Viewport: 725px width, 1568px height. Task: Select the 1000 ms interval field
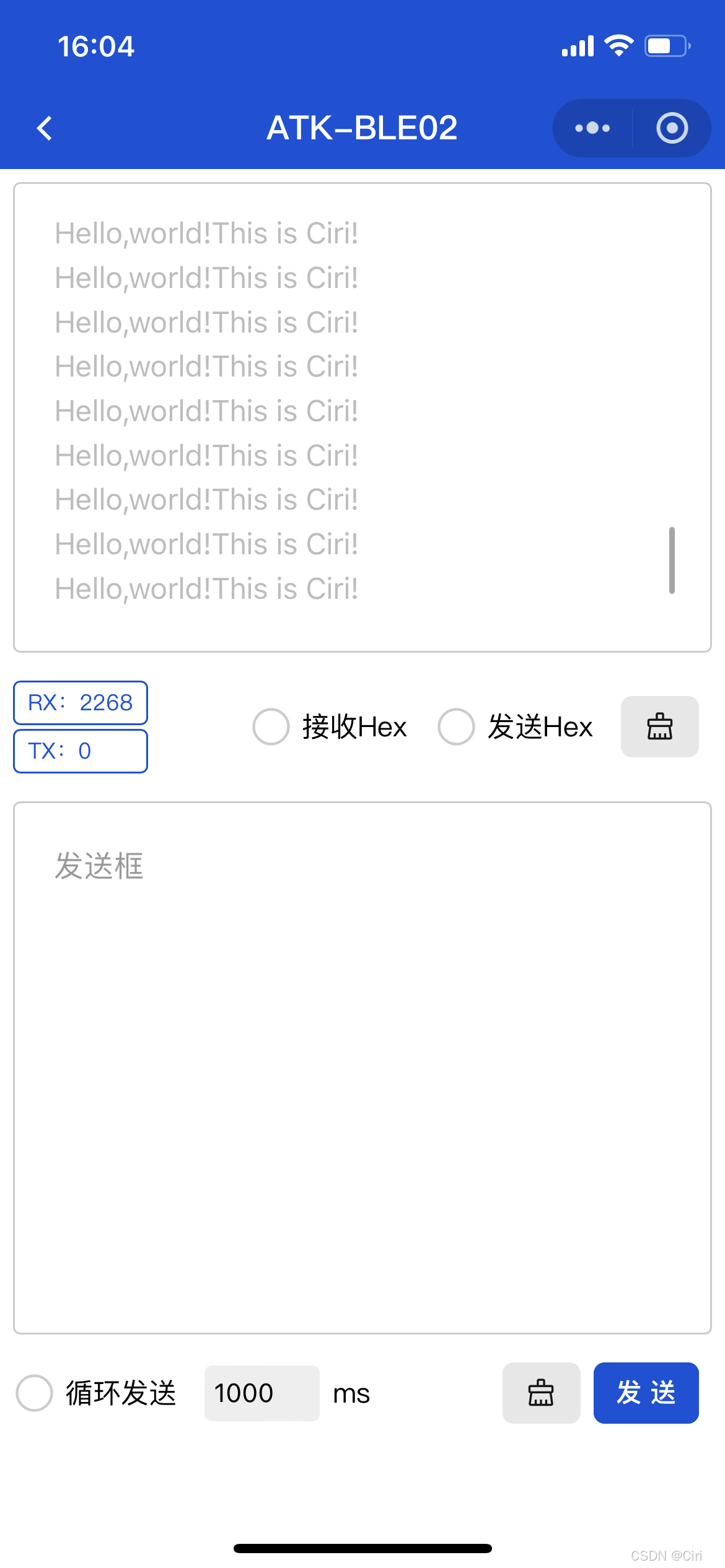tap(261, 1393)
